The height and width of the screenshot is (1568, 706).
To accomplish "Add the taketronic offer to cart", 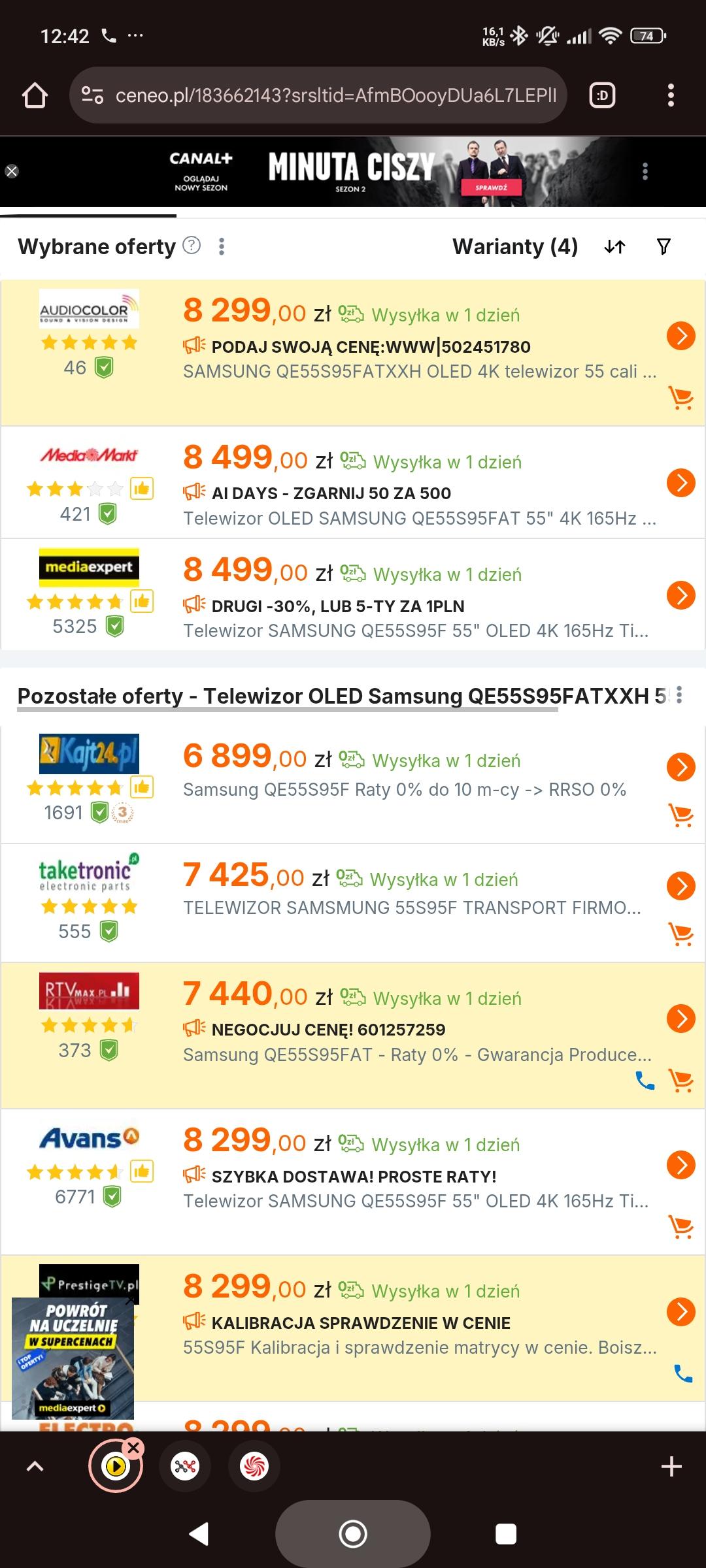I will pyautogui.click(x=681, y=934).
